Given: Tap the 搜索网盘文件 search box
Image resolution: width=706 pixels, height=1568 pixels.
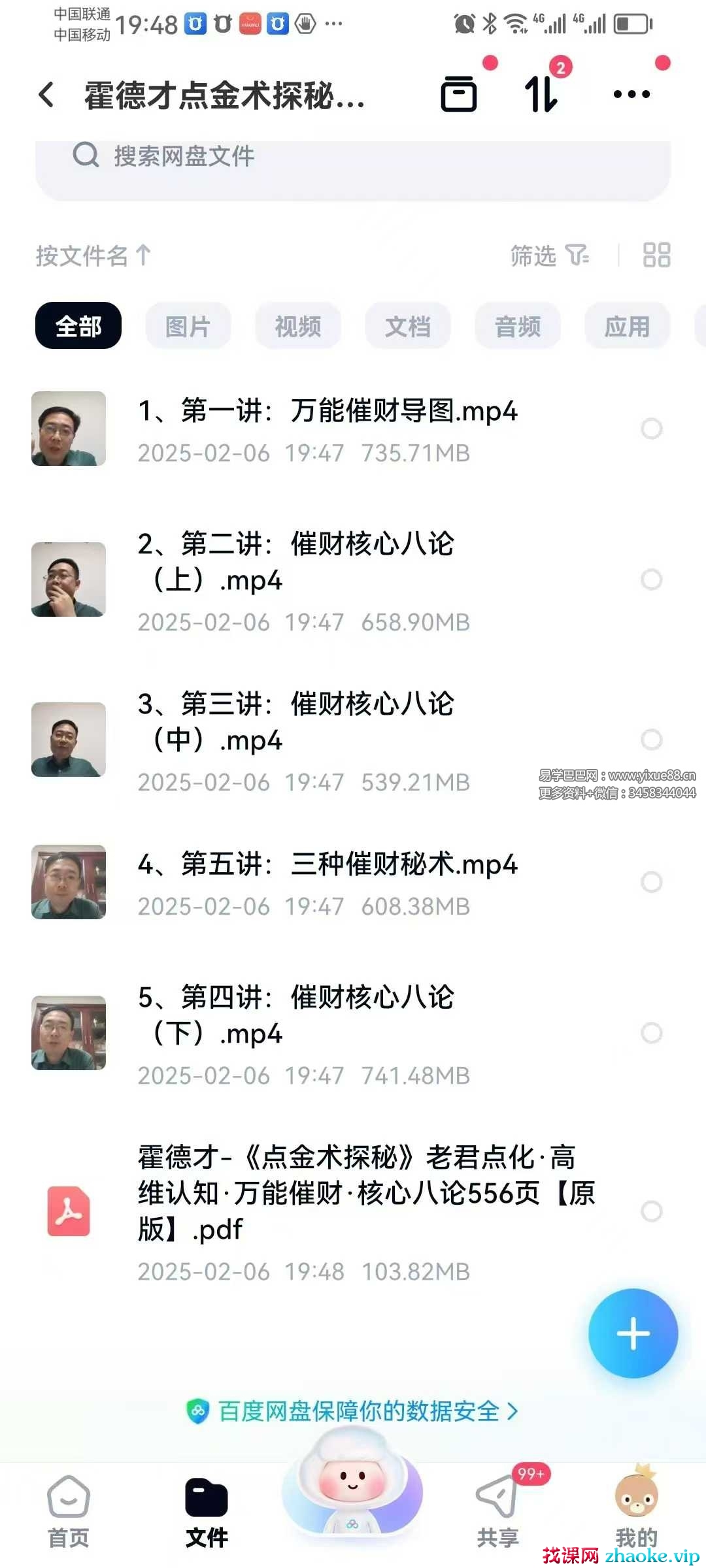Looking at the screenshot, I should pos(353,157).
